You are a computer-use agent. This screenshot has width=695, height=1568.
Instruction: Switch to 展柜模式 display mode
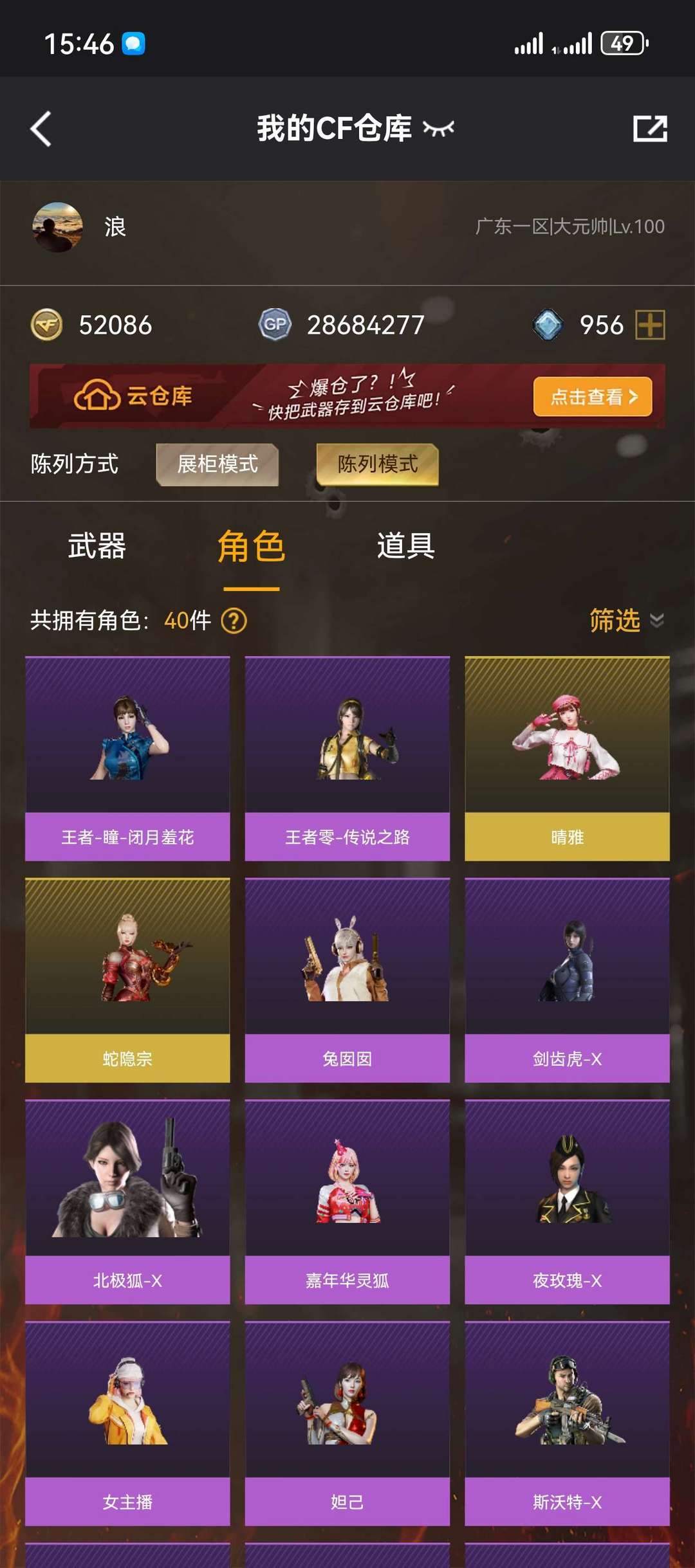tap(218, 464)
